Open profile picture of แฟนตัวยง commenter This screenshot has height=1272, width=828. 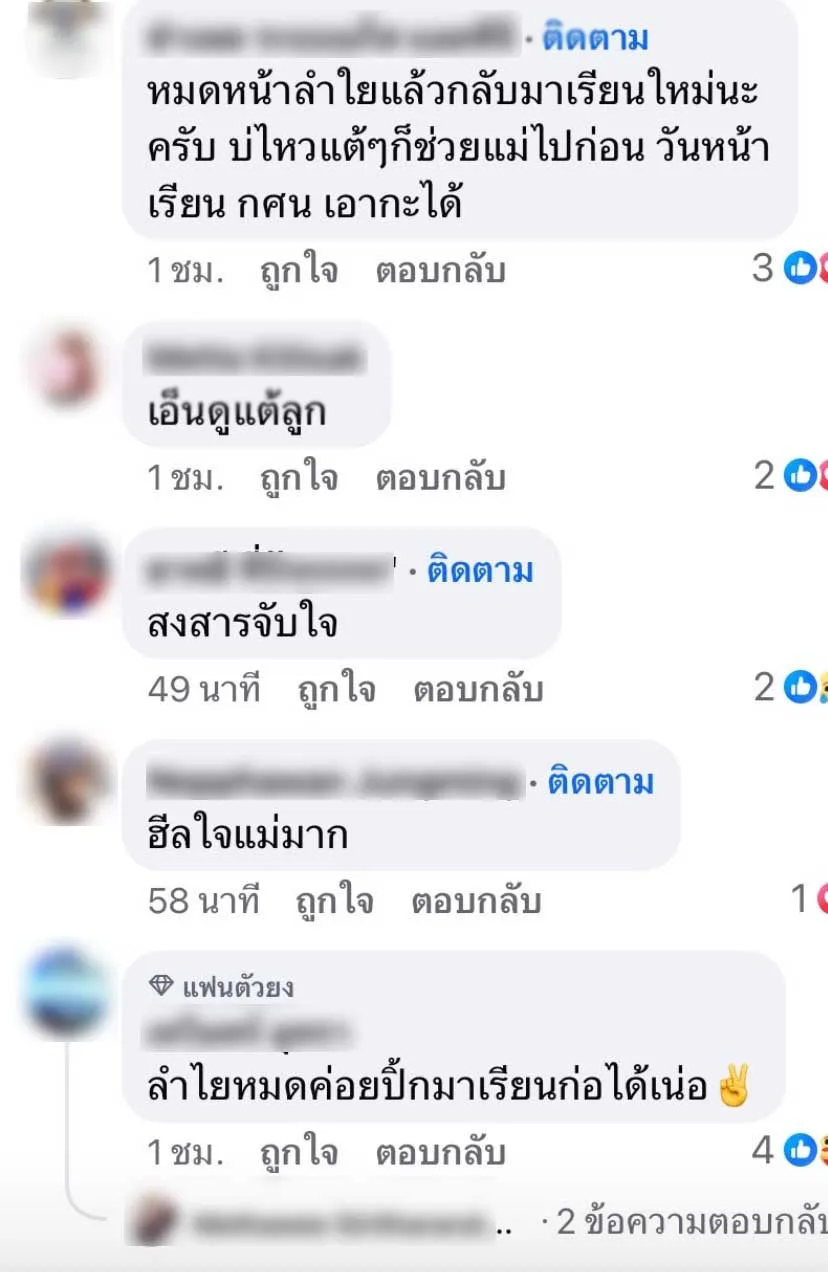(x=66, y=991)
